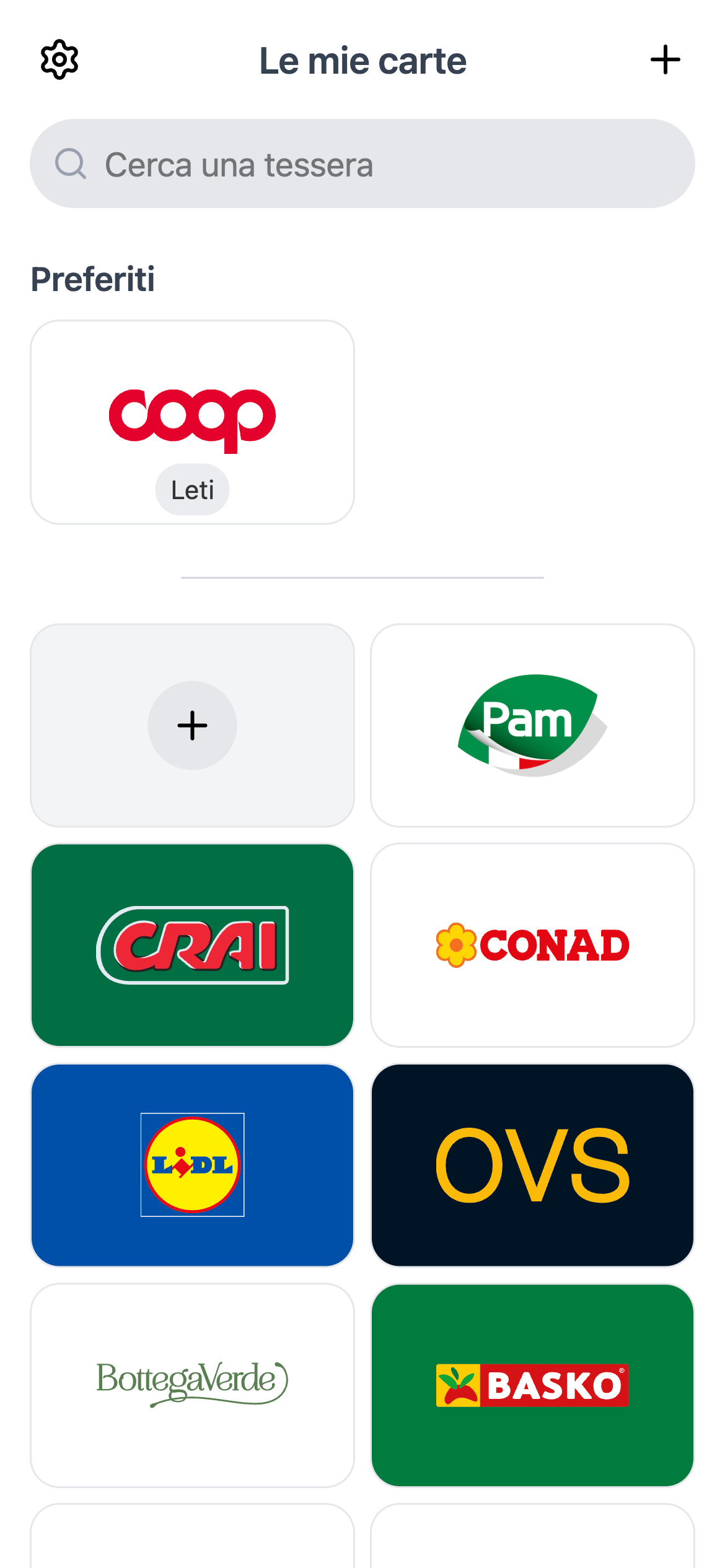Screen dimensions: 725x1568
Task: Tap the Lidl card logo
Action: 192,1164
